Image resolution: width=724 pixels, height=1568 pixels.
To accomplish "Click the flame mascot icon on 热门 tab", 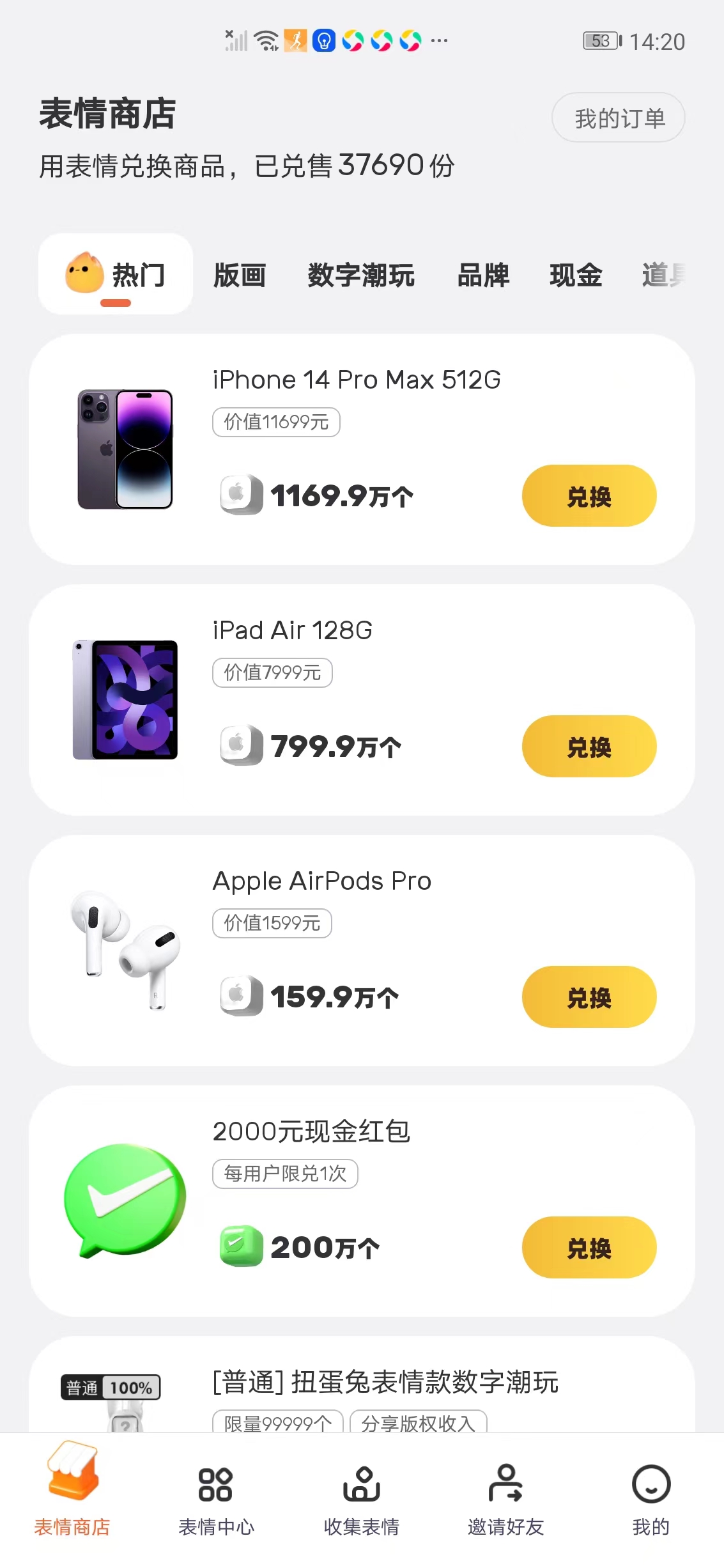I will [85, 273].
